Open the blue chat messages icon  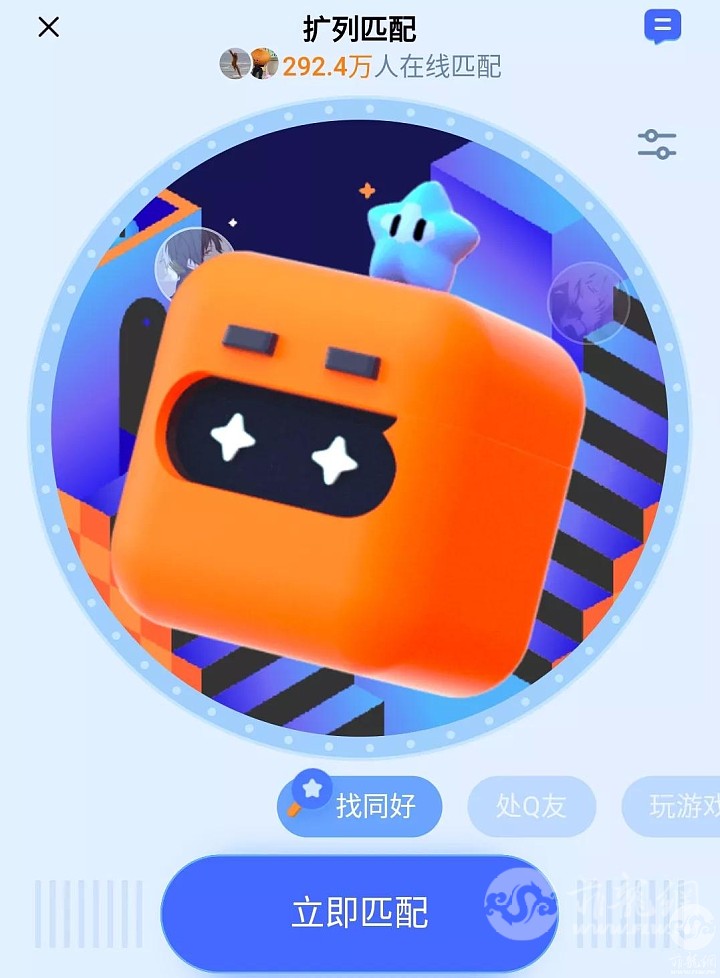[x=662, y=27]
